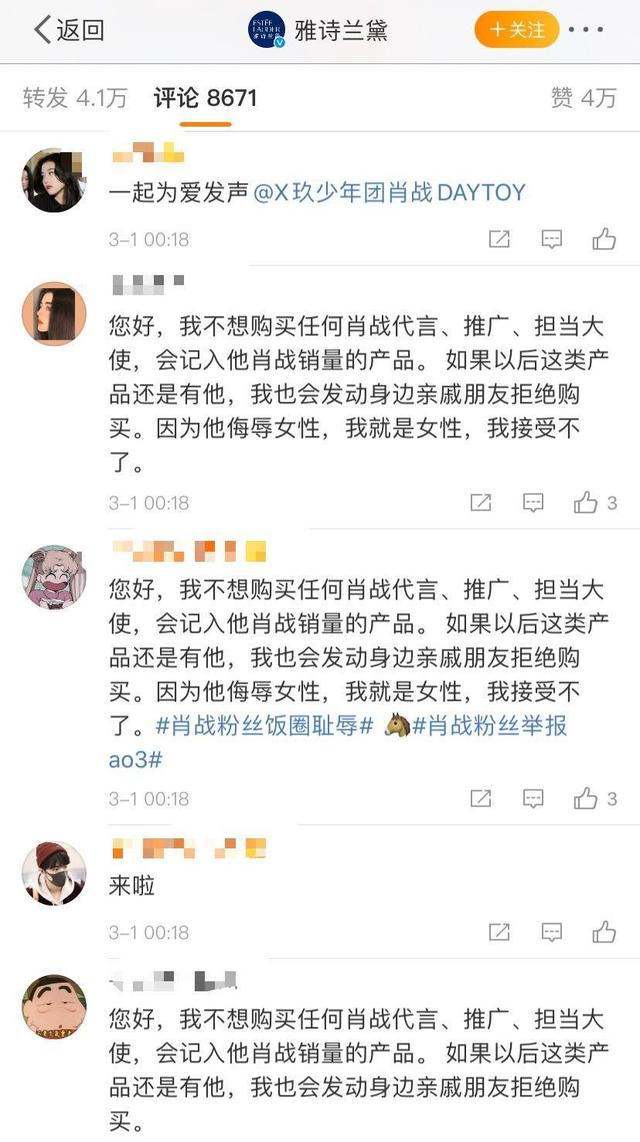
Task: Like the 一起为爱发声 comment
Action: pyautogui.click(x=604, y=238)
